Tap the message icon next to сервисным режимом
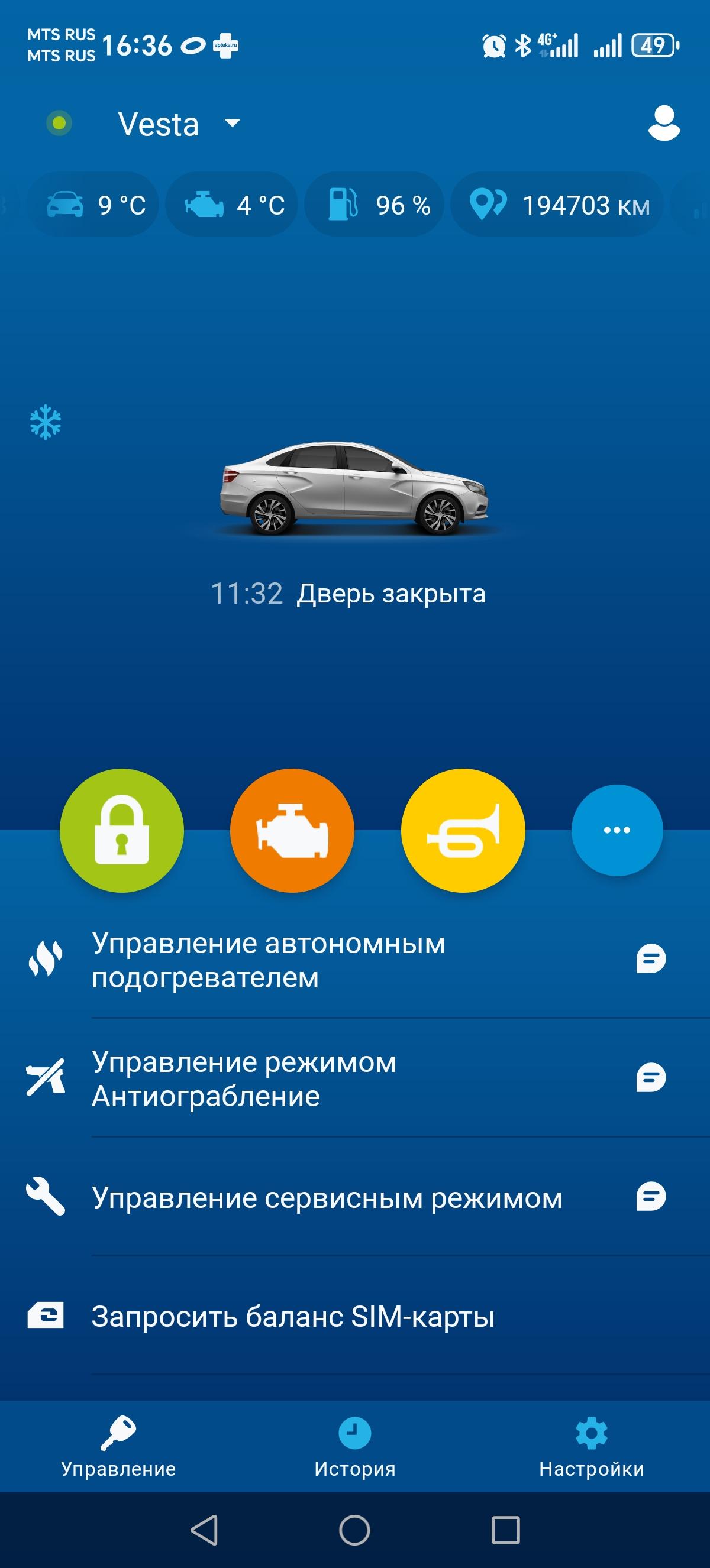This screenshot has height=1568, width=710. coord(650,1197)
